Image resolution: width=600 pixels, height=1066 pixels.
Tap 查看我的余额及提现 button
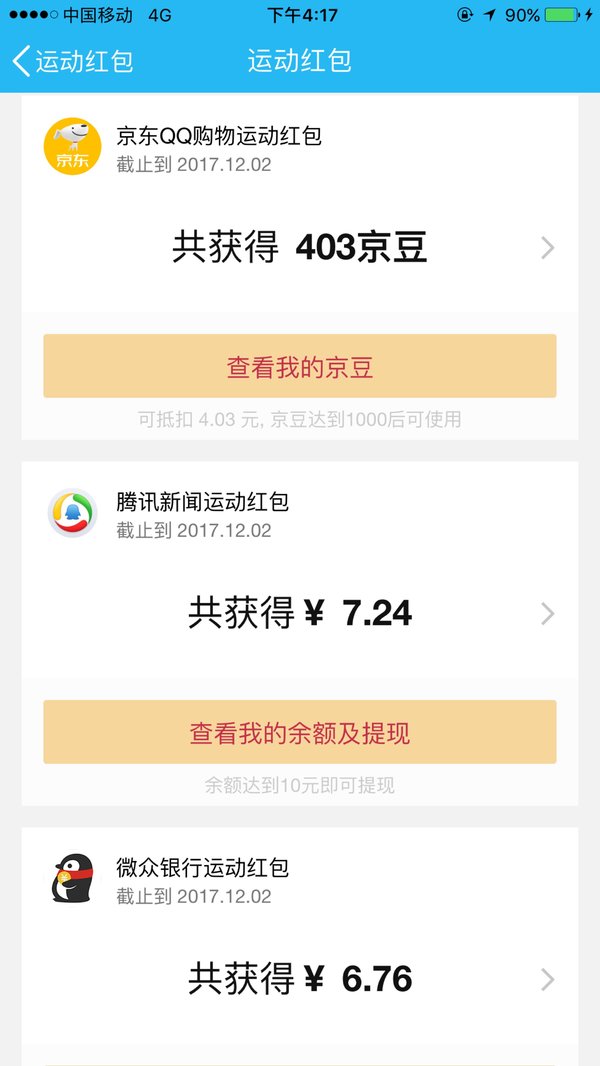tap(300, 732)
